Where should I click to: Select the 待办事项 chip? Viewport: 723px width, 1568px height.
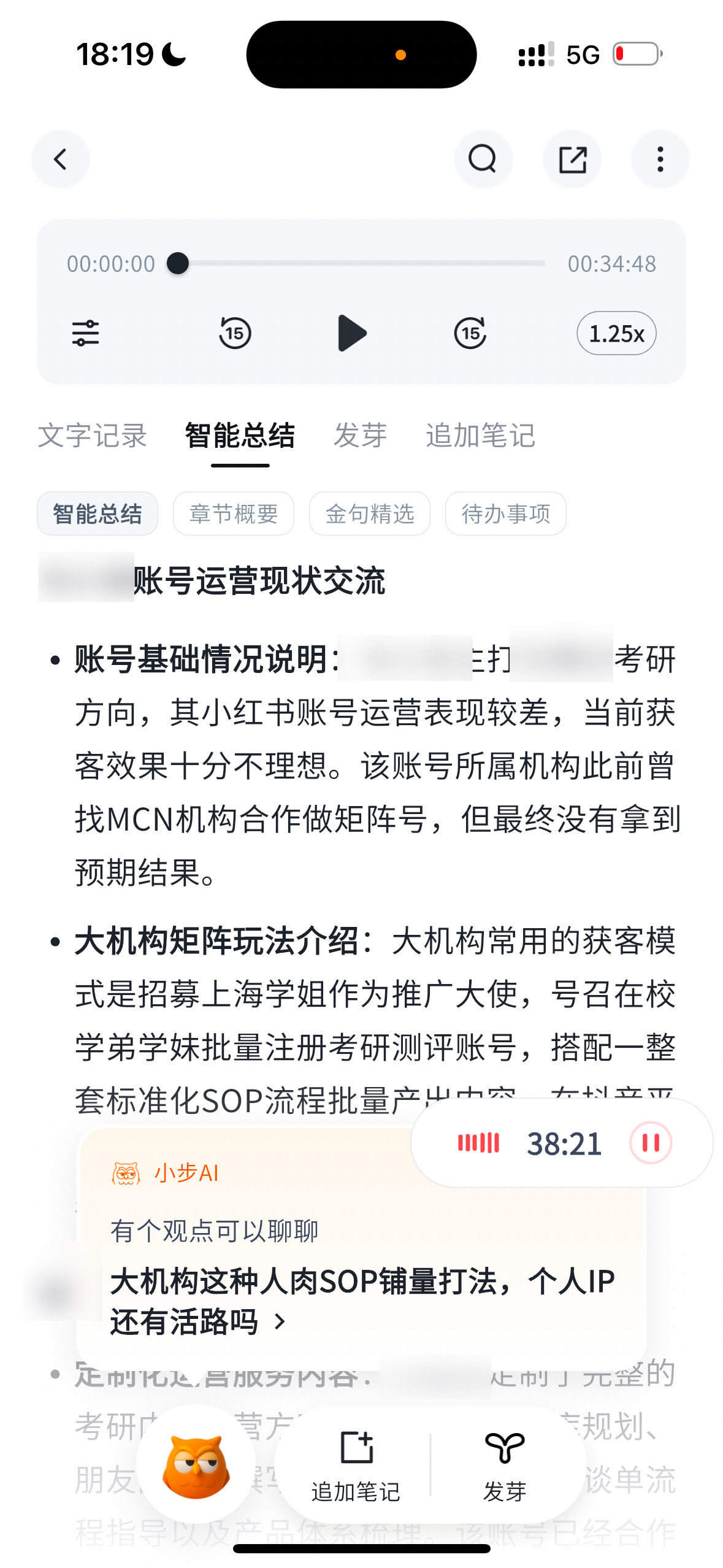(x=506, y=513)
